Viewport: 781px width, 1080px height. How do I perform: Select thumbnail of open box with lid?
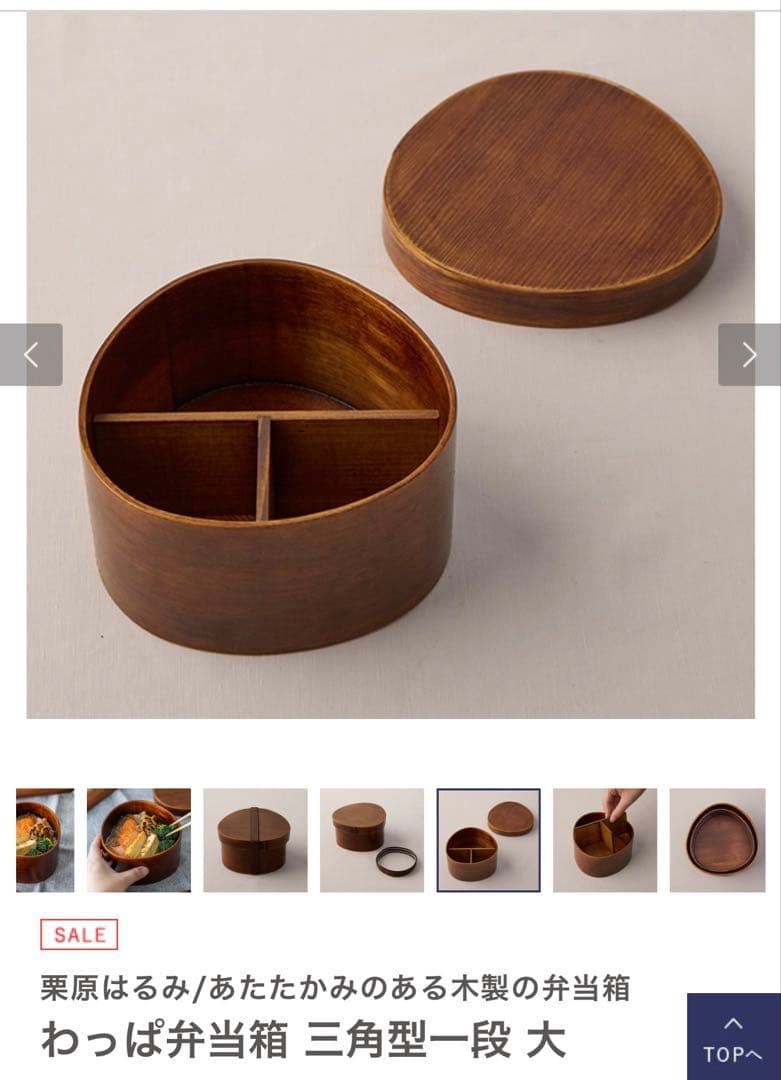tap(488, 840)
